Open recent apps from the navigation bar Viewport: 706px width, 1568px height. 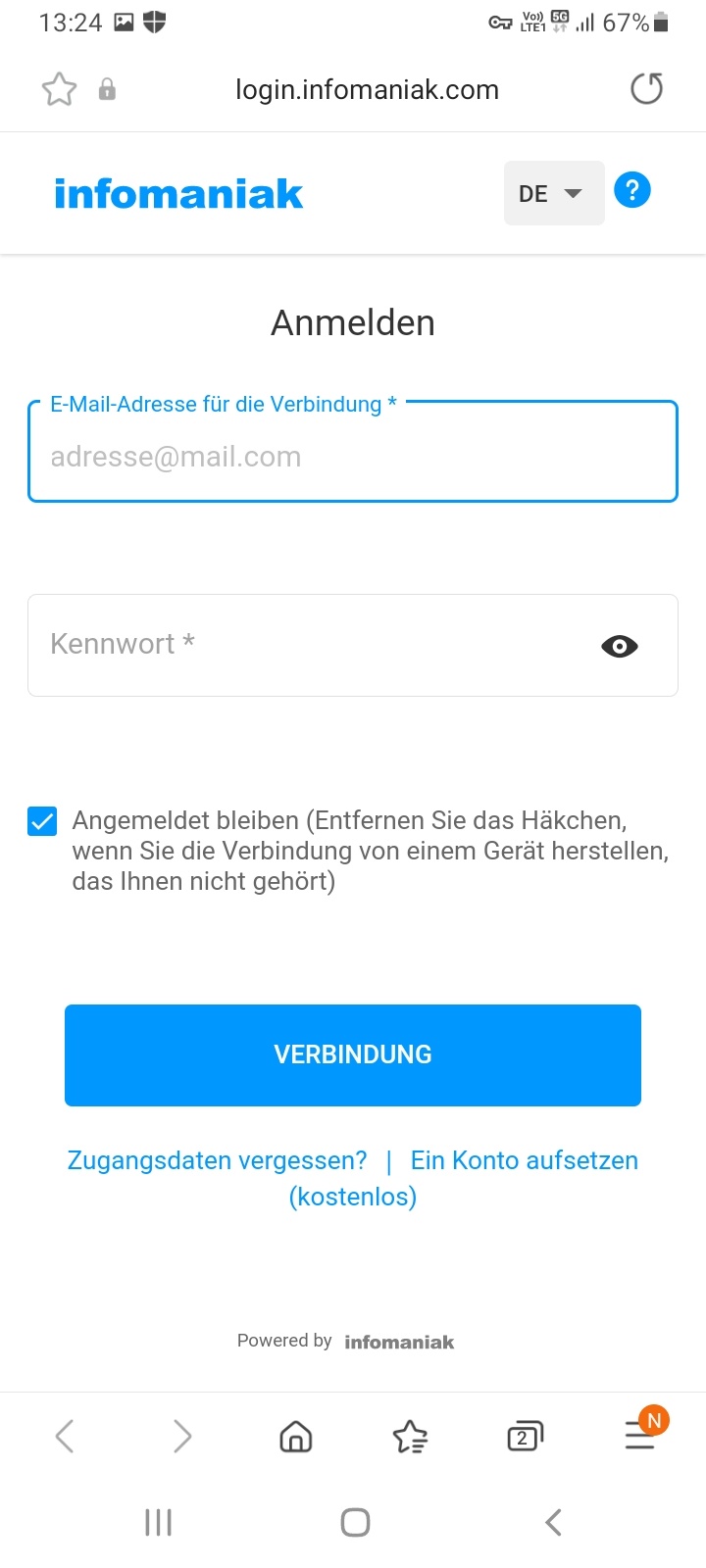pyautogui.click(x=158, y=1522)
